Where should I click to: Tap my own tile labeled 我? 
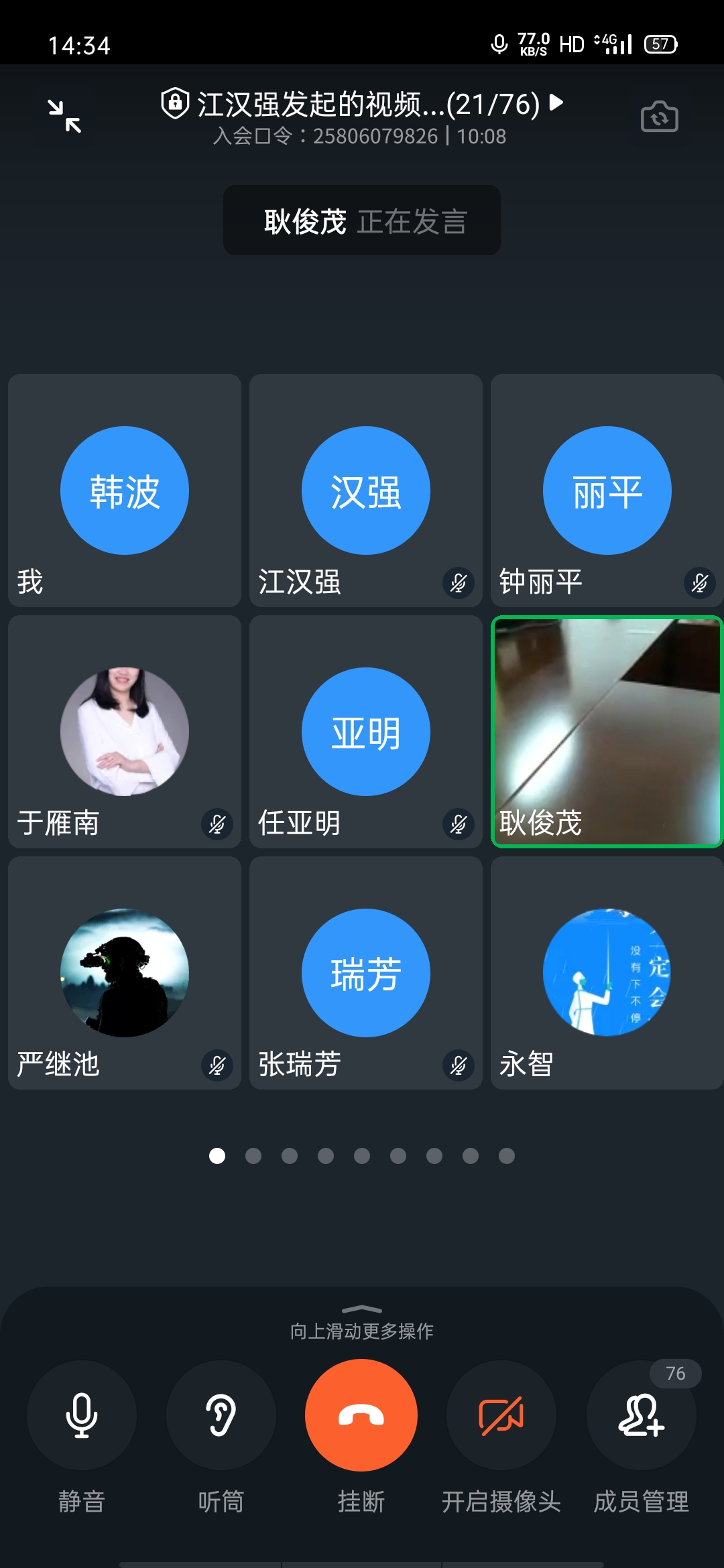pyautogui.click(x=125, y=491)
